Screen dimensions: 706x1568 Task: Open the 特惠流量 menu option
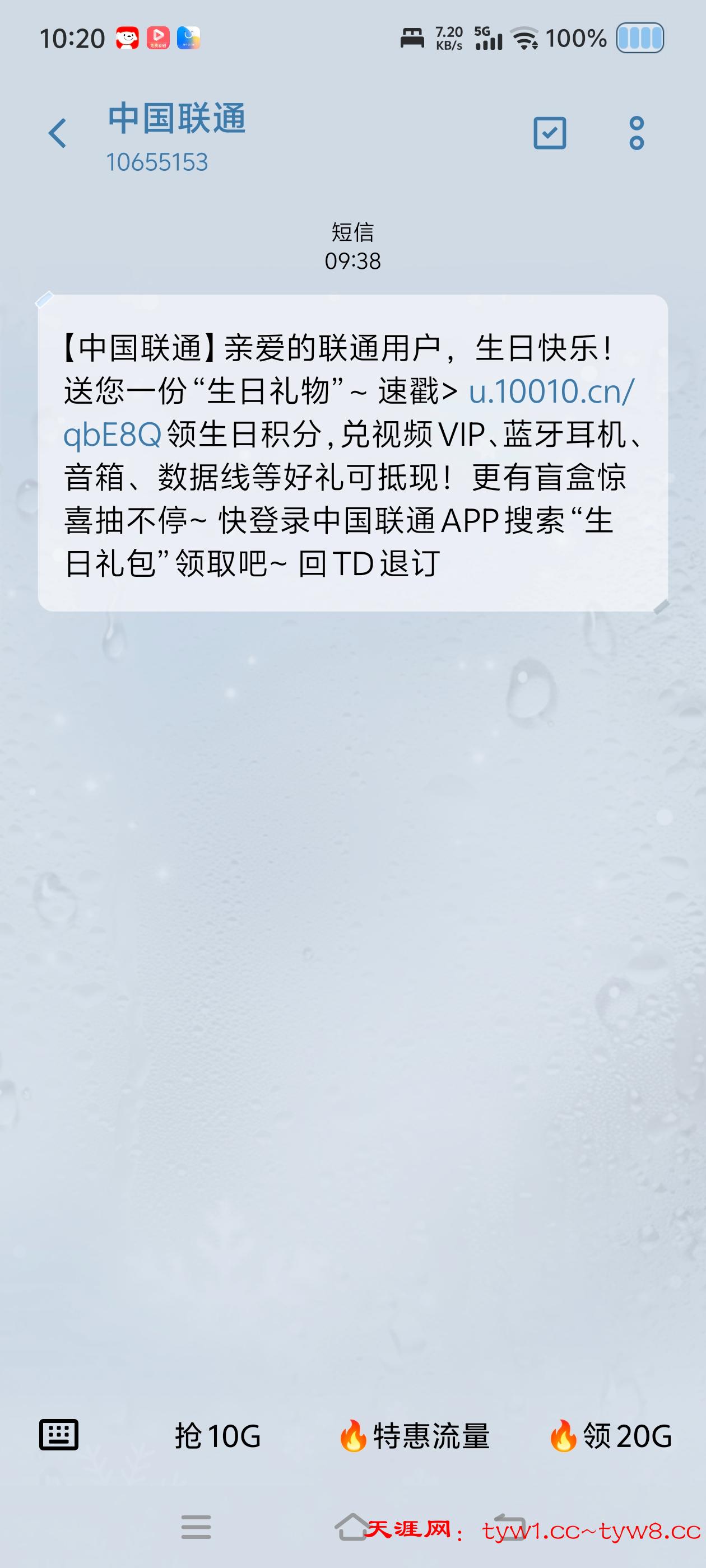(414, 1436)
